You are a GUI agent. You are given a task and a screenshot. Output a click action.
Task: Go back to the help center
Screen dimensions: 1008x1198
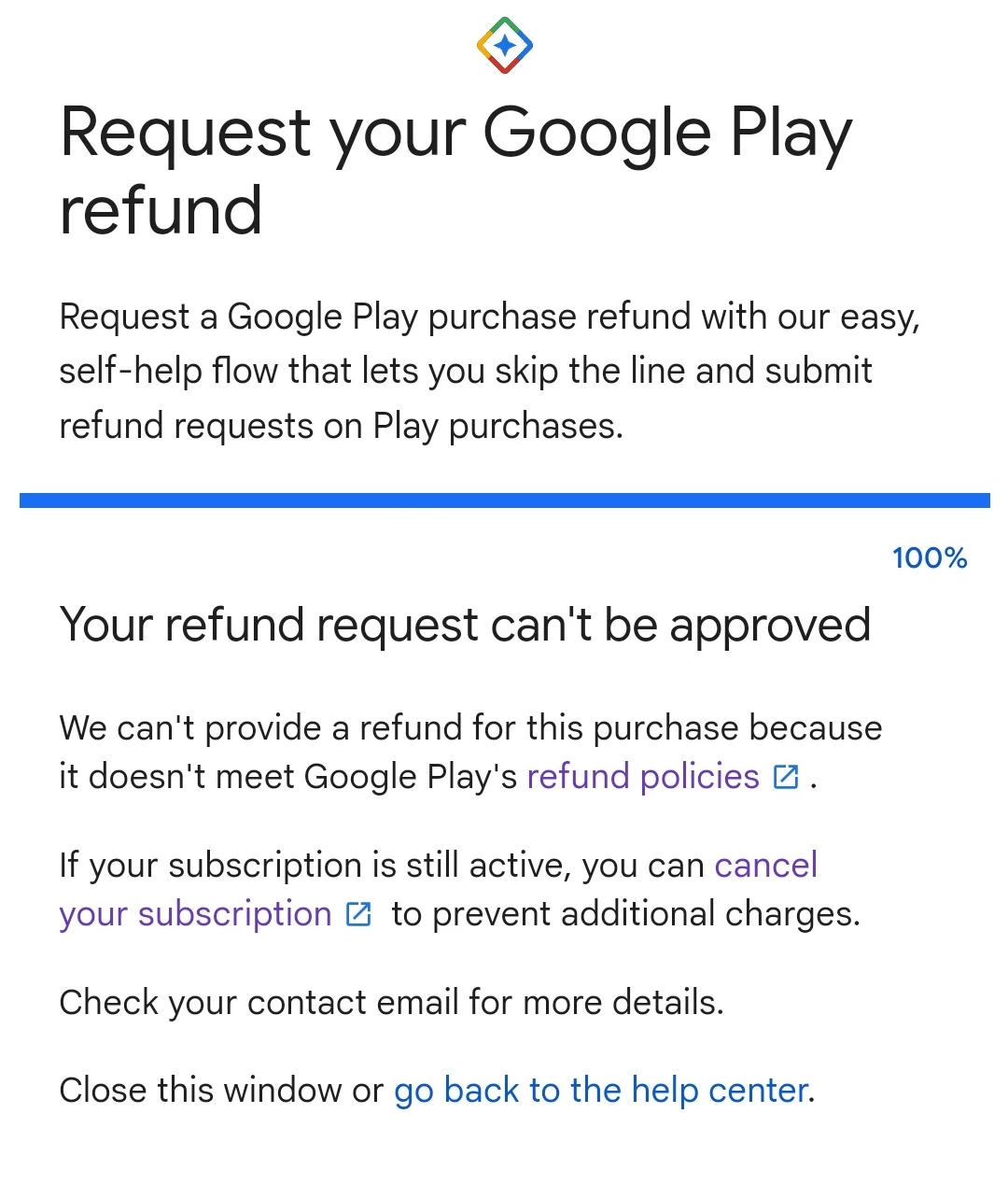(602, 1090)
